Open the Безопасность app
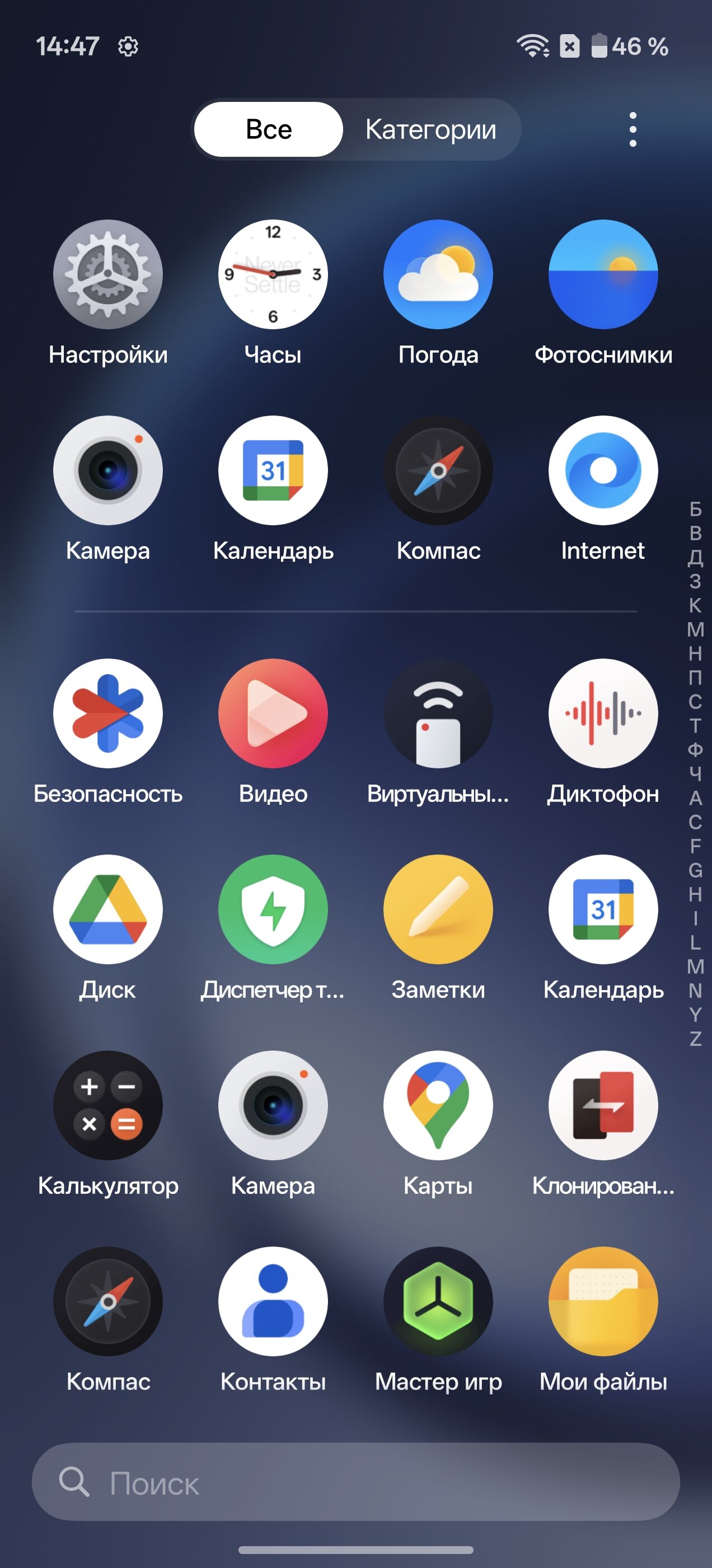 (107, 713)
